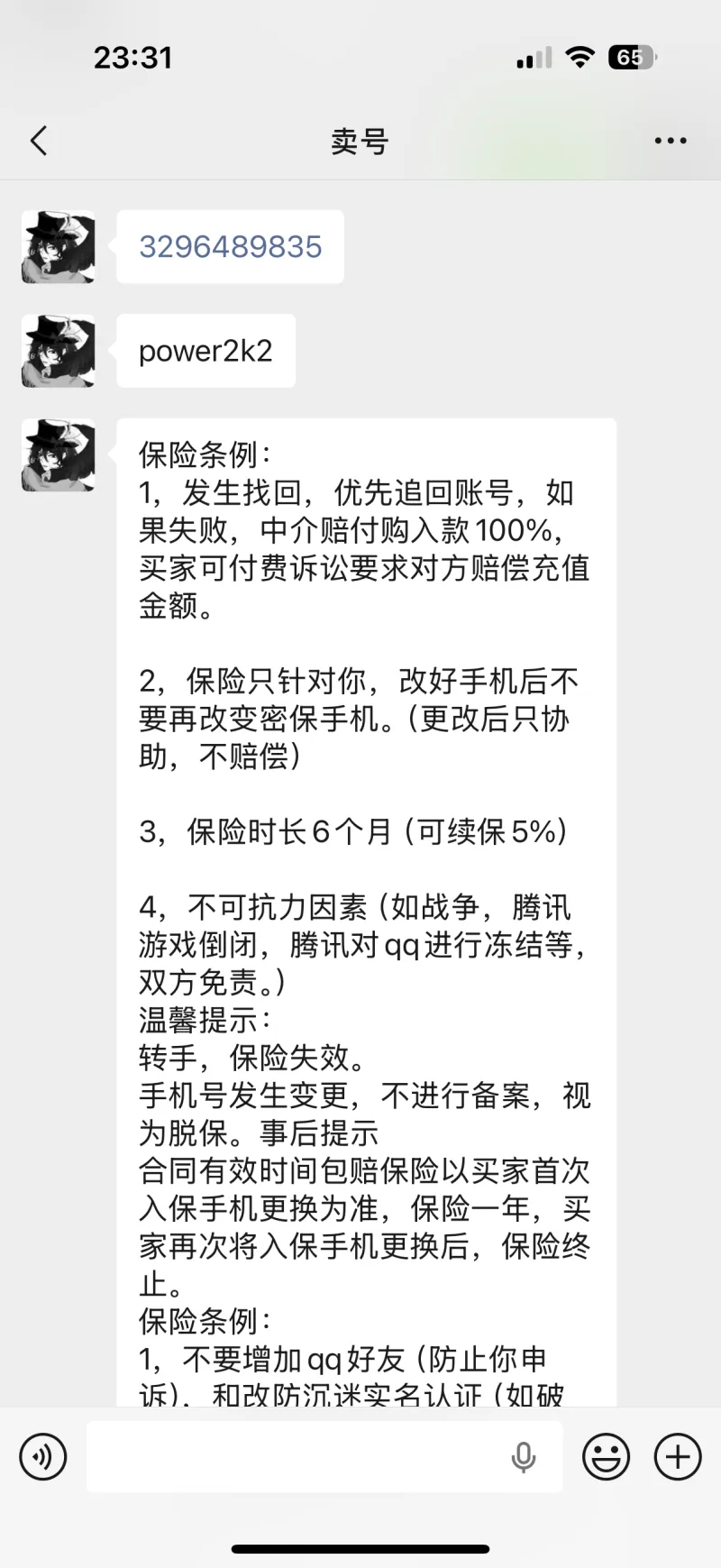Open the plus attachments panel
This screenshot has height=1568, width=721.
click(678, 1456)
